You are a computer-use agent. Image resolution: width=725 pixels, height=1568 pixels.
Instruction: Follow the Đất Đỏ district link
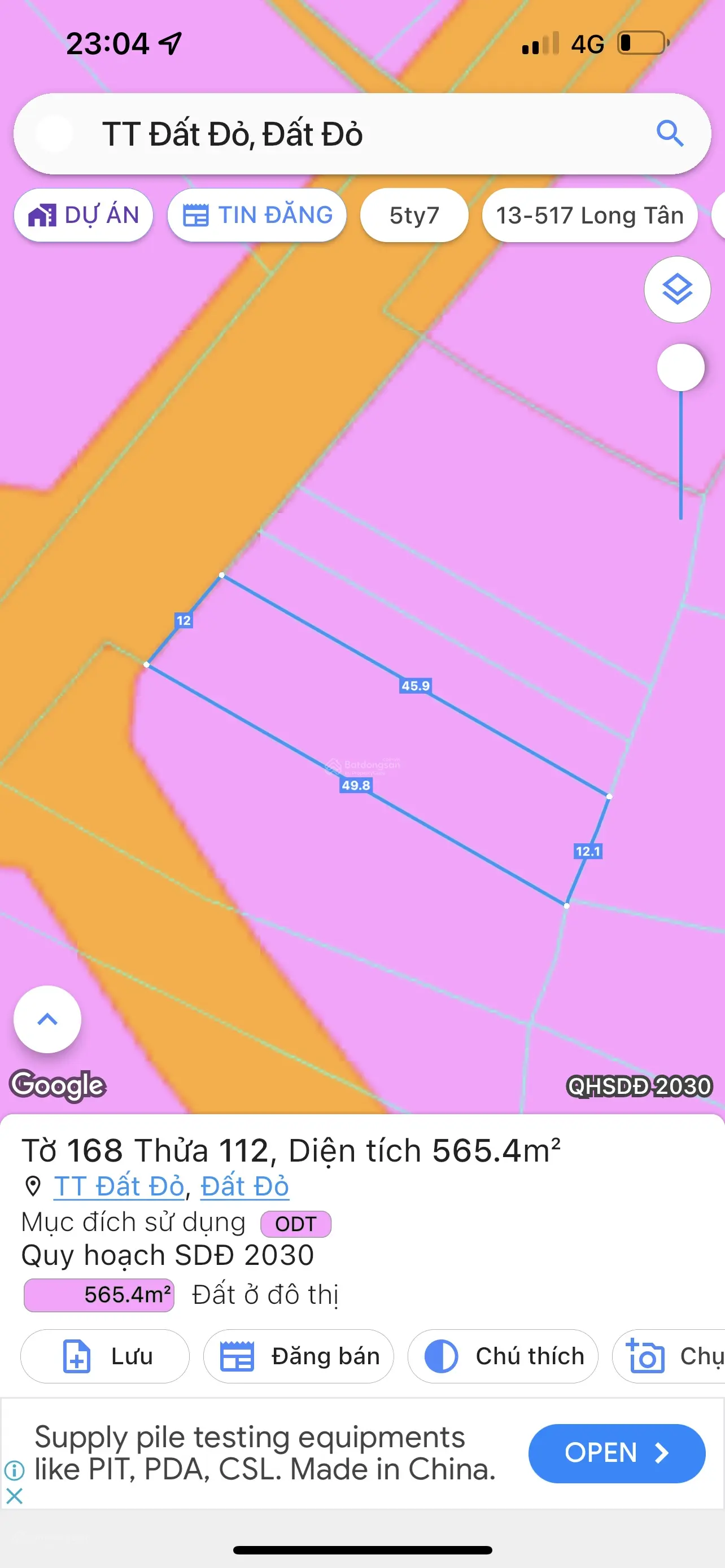[x=244, y=1186]
